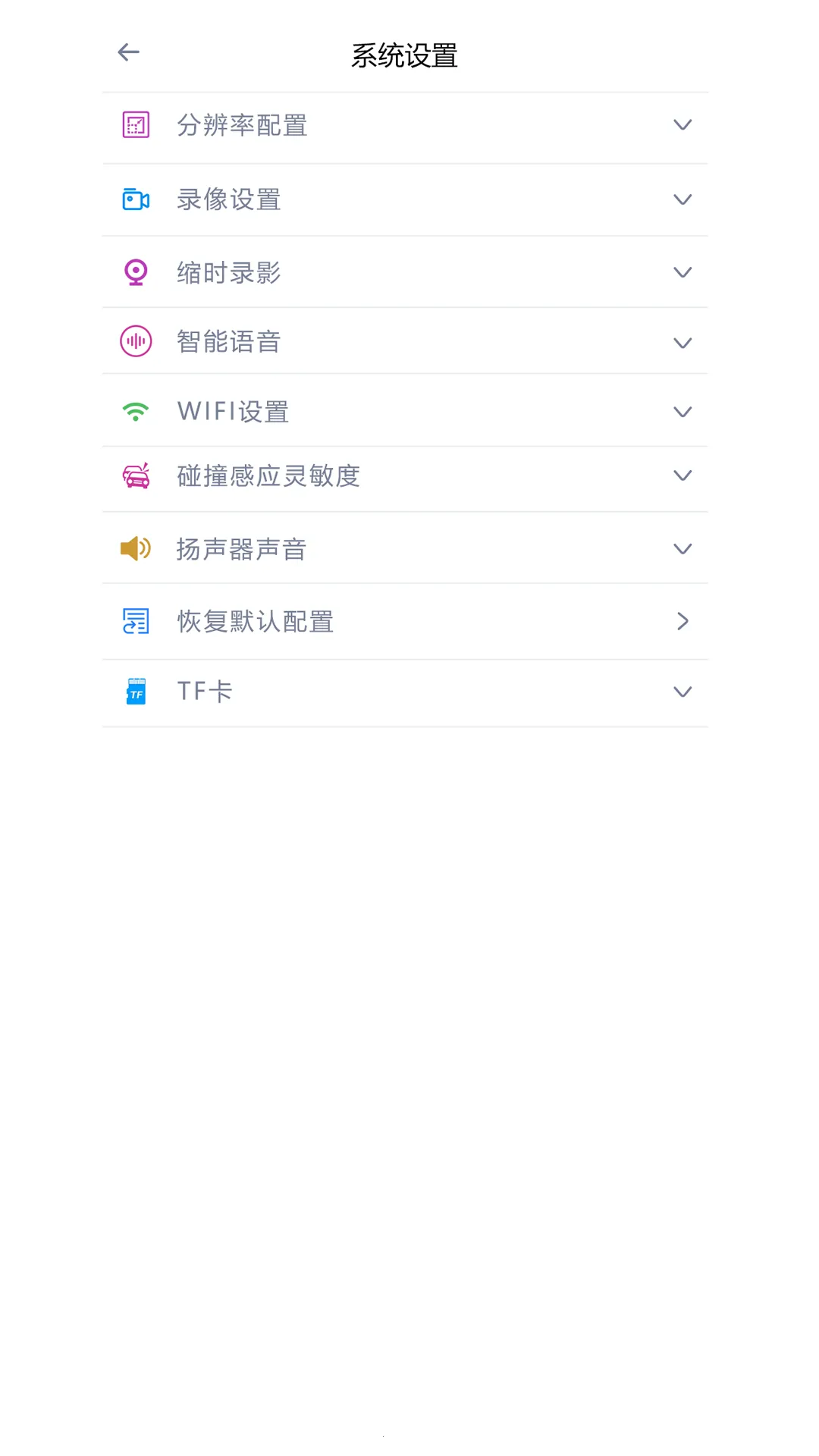Expand the WIFI设置 dropdown
The image size is (819, 1456).
[x=682, y=411]
